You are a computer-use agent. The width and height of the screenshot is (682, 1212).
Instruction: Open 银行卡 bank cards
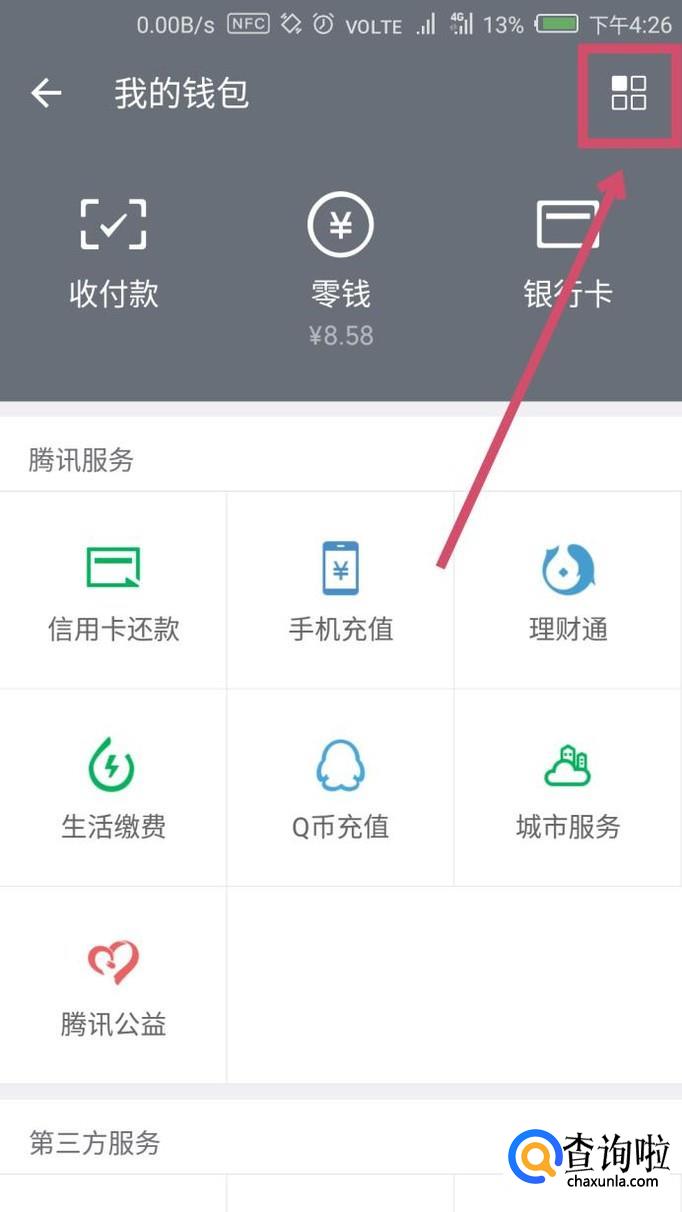click(568, 253)
